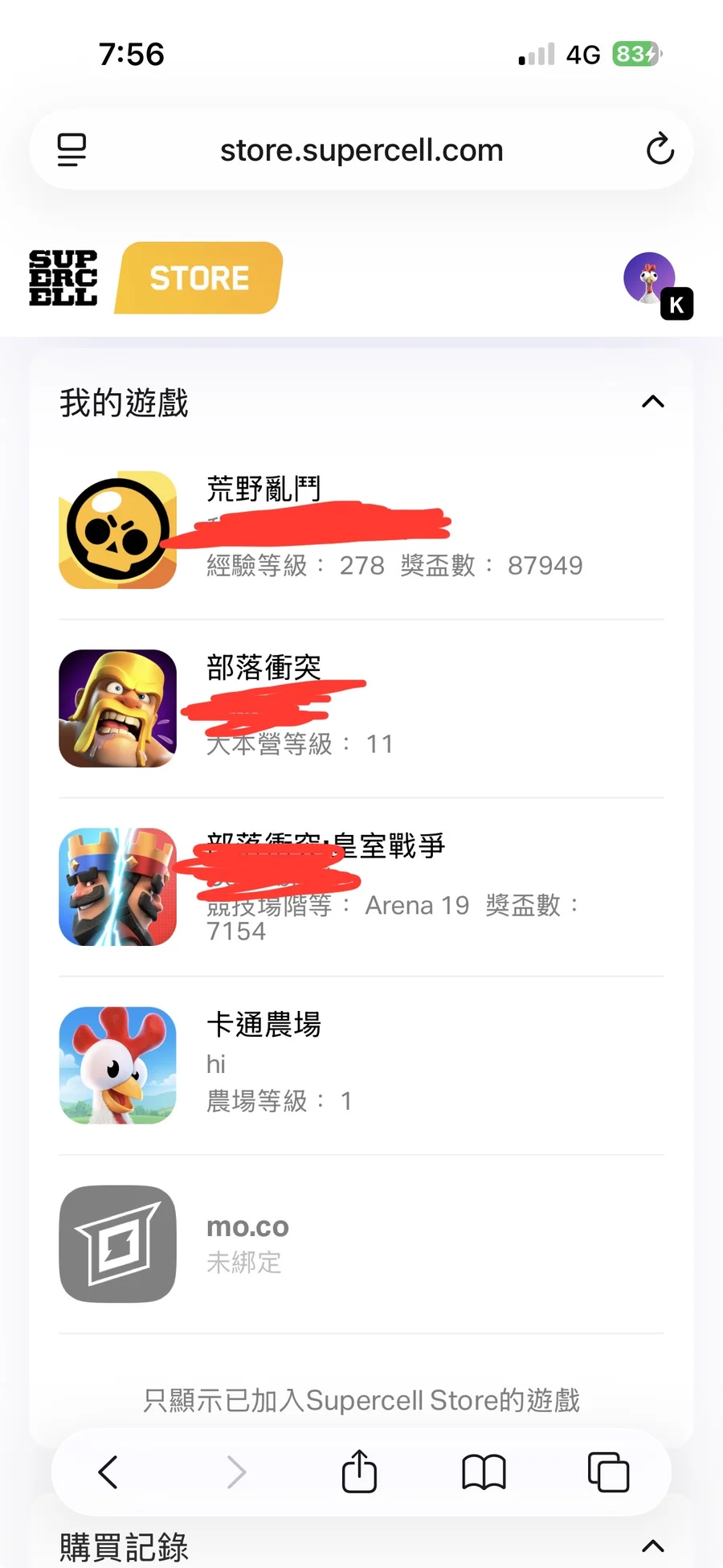Collapse the 我的遊戲 section

click(652, 402)
